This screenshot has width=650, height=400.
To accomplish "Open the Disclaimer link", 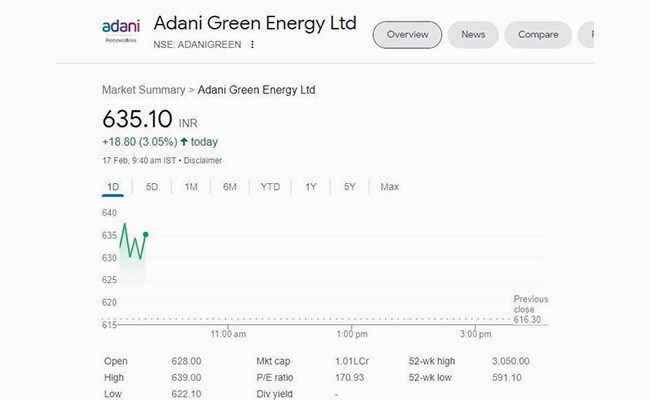I will click(201, 160).
